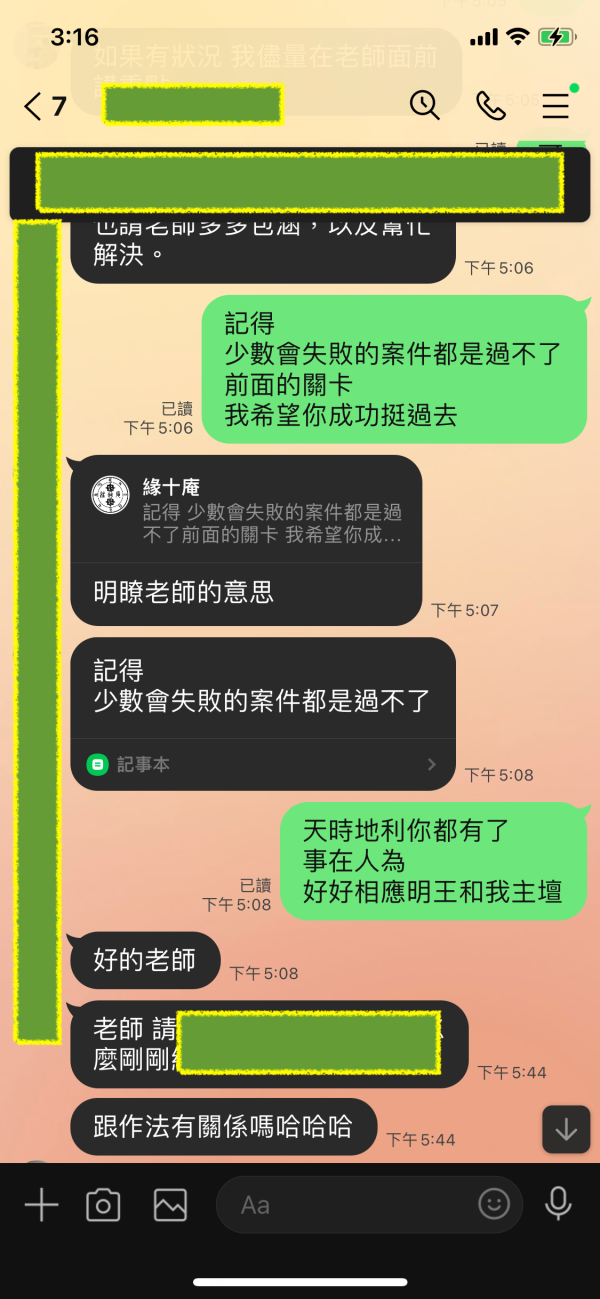600x1299 pixels.
Task: Open the photo gallery picker
Action: pos(170,1205)
